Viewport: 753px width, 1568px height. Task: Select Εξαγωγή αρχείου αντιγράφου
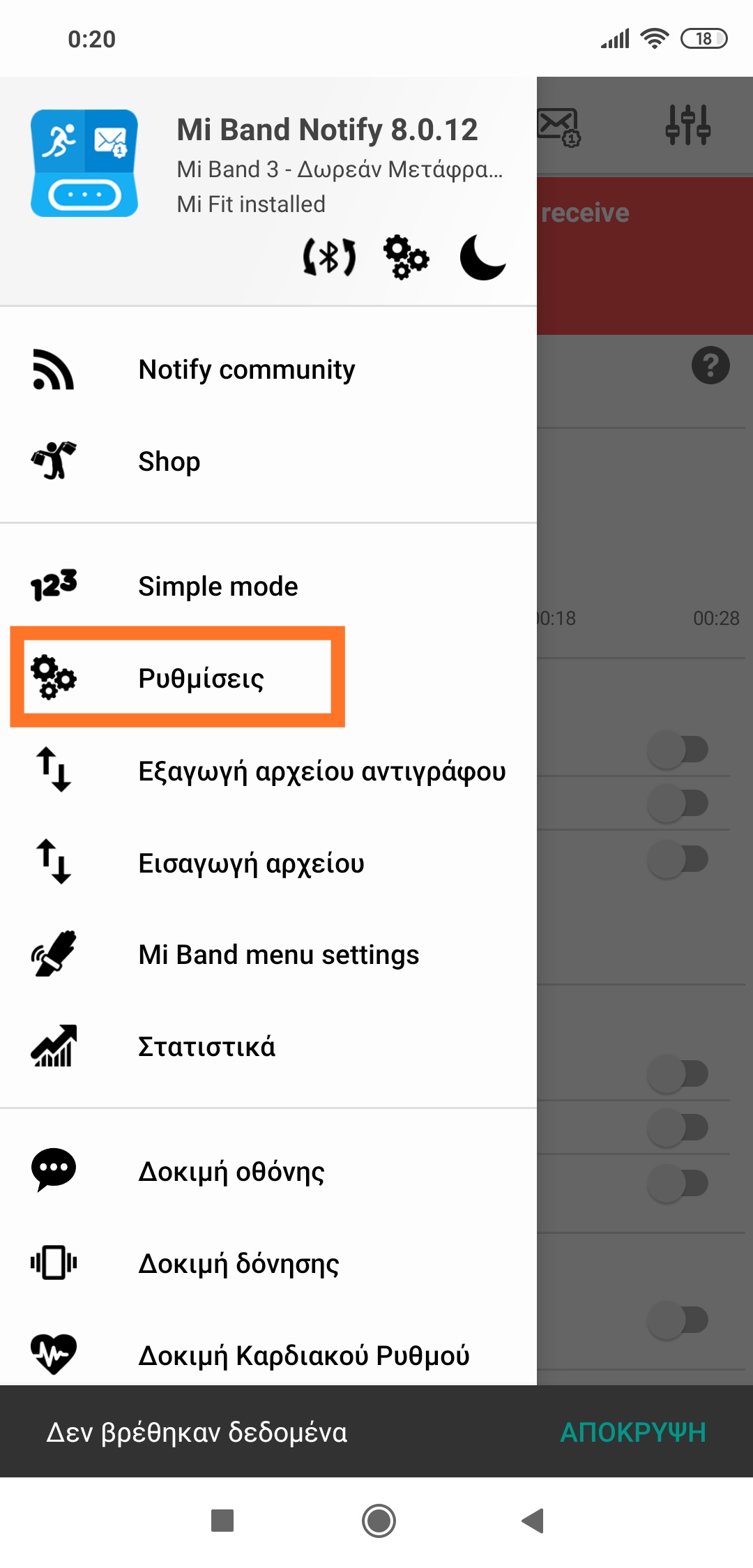[x=321, y=771]
